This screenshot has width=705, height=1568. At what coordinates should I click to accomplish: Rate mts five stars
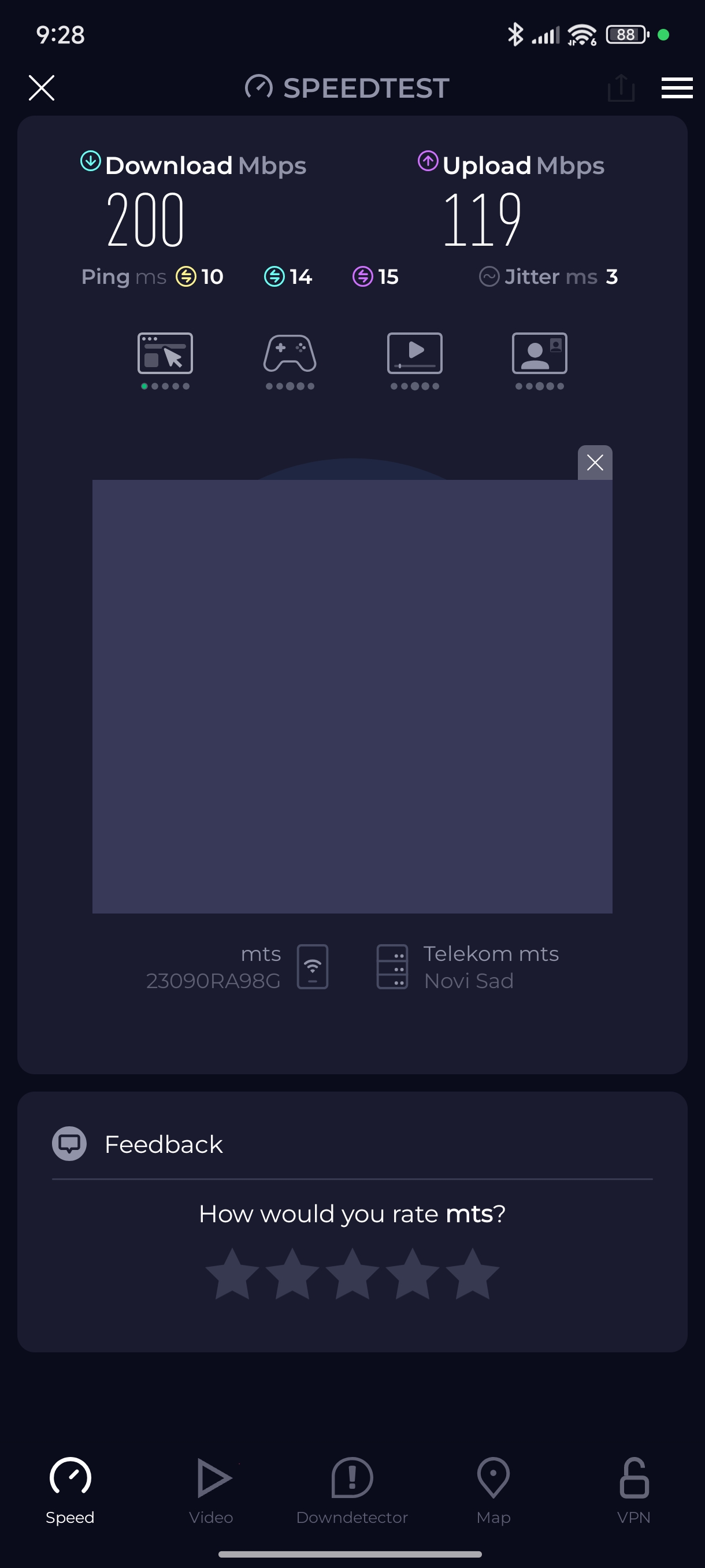click(472, 1274)
